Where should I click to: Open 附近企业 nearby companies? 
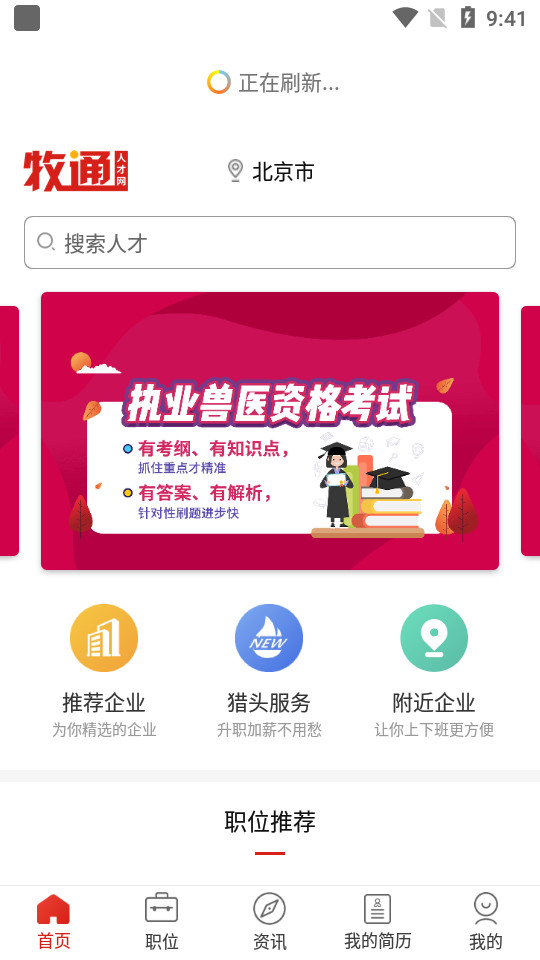pos(434,671)
